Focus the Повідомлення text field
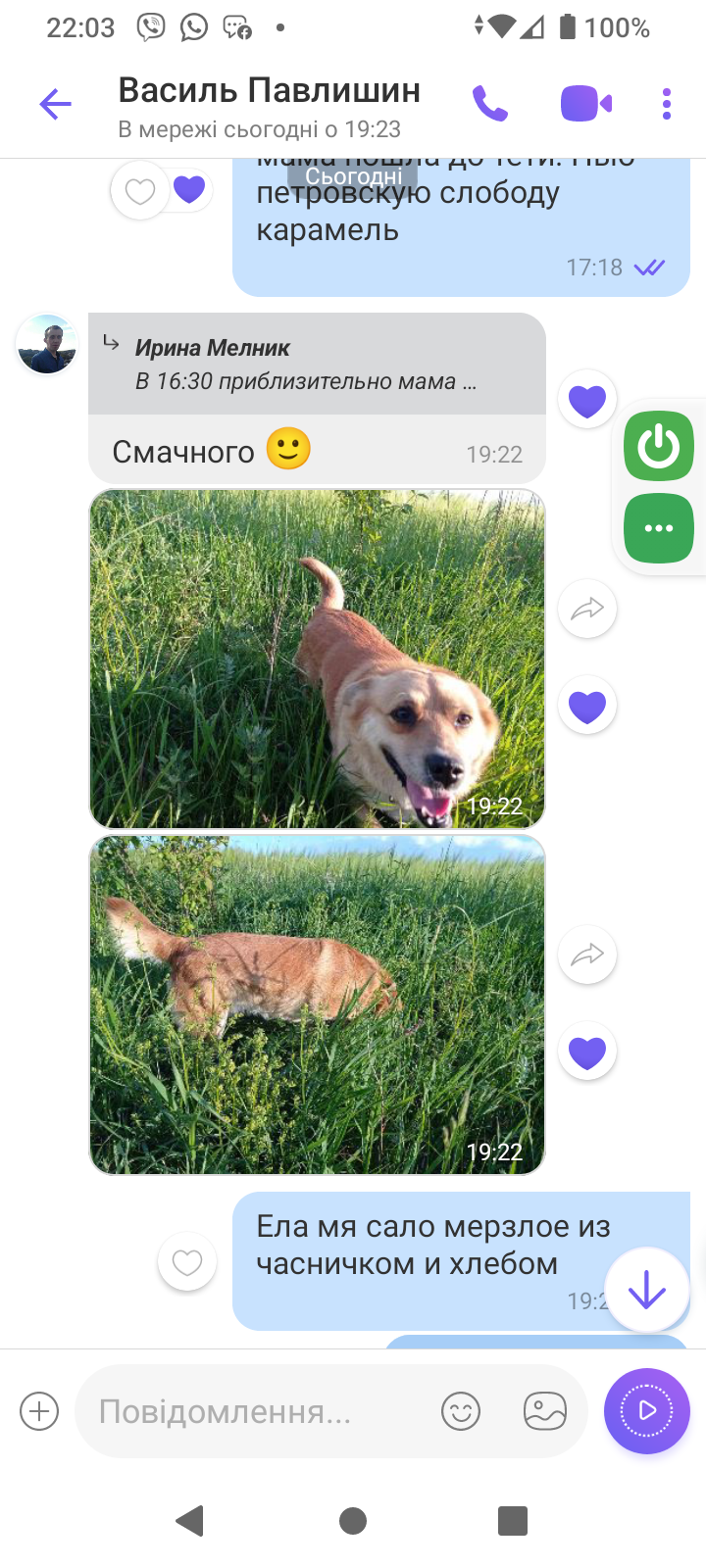The height and width of the screenshot is (1568, 706). pos(255,1411)
